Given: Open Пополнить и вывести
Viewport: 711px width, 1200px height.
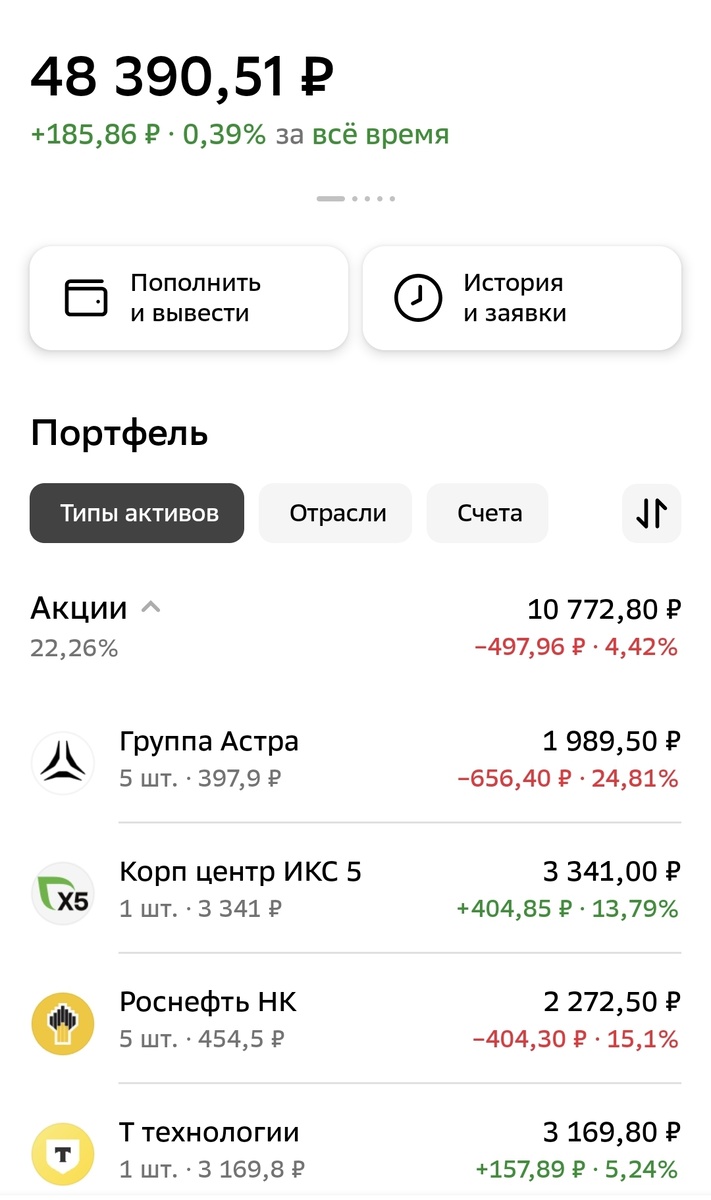Looking at the screenshot, I should pos(189,298).
